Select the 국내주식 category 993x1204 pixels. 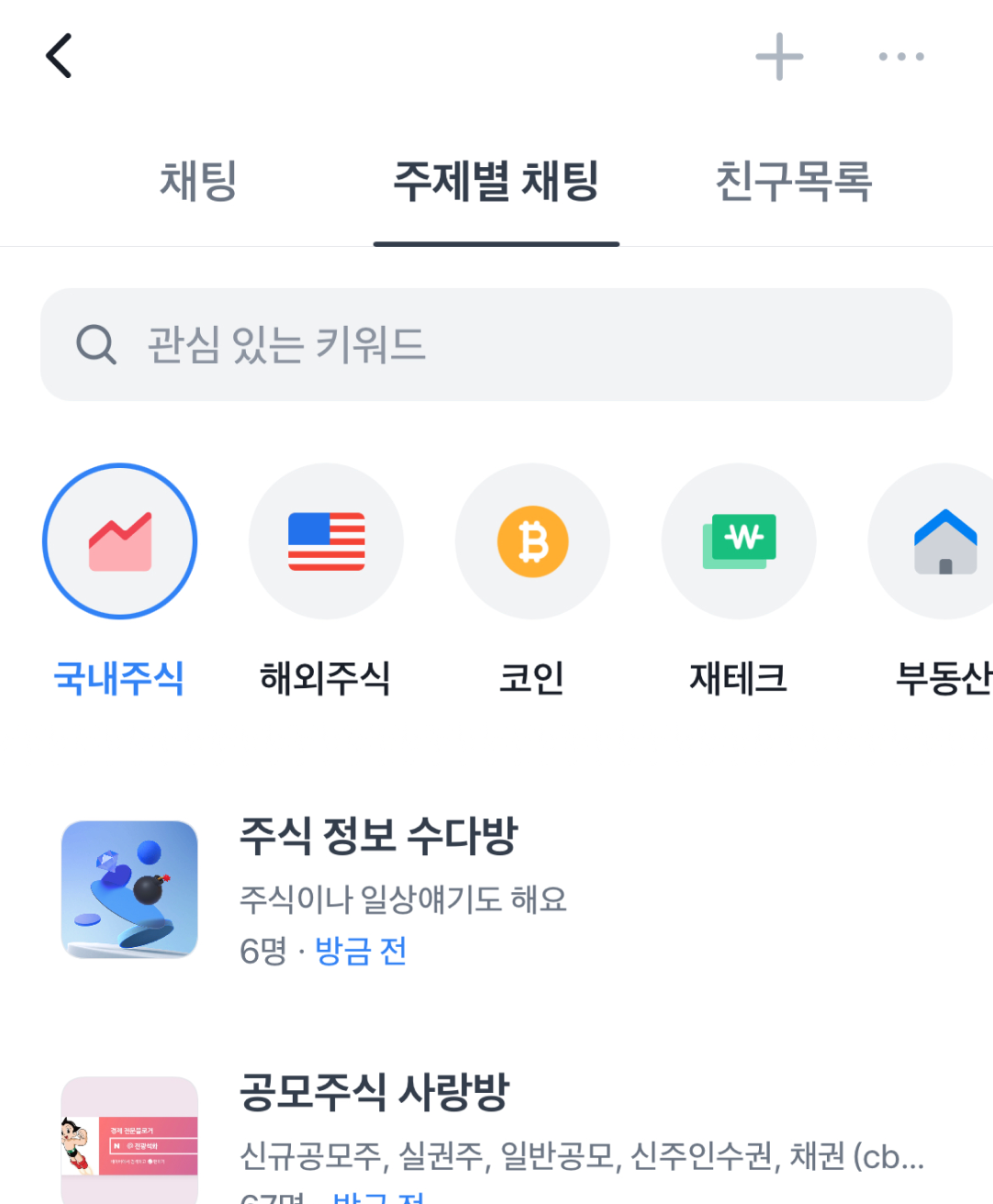(x=119, y=541)
